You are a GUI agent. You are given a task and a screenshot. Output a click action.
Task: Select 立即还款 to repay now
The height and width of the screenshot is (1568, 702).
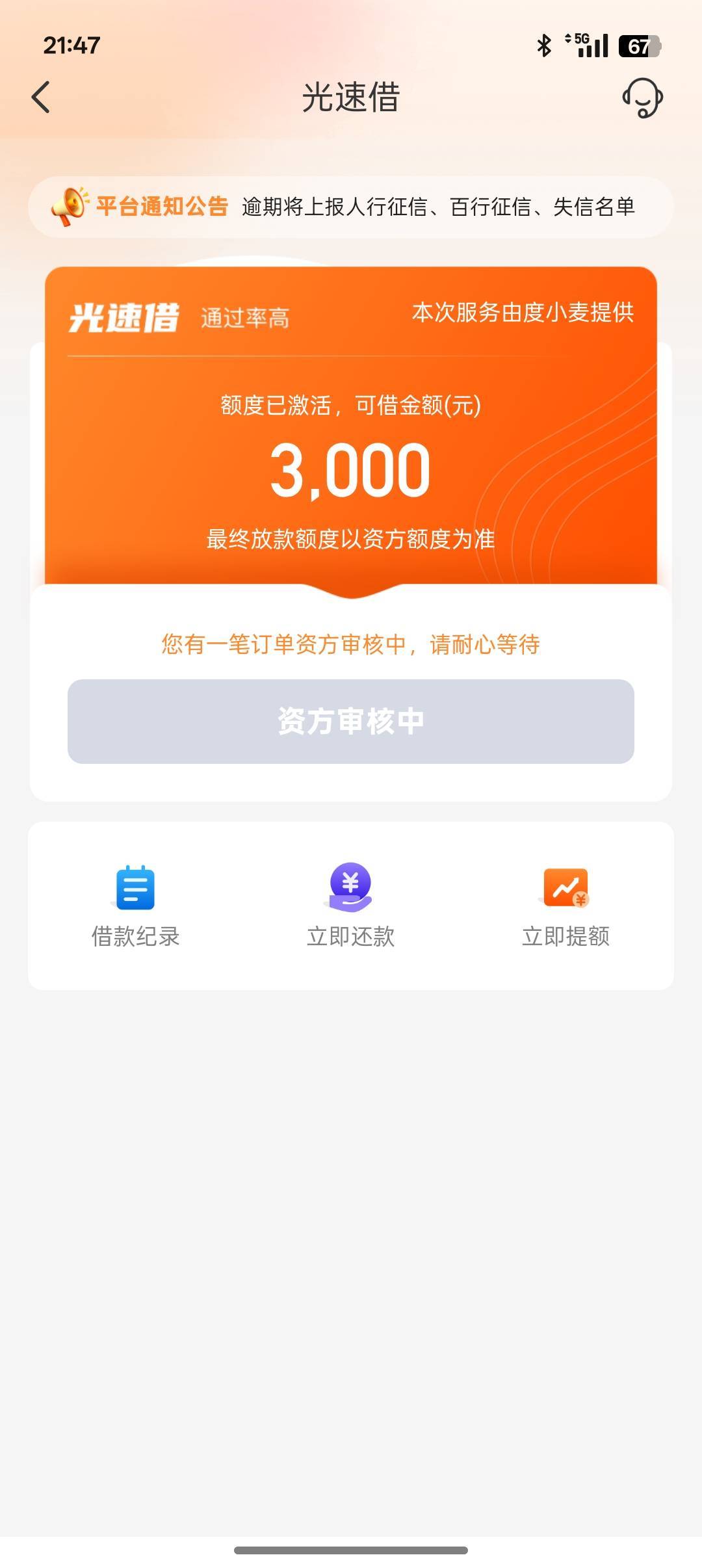click(350, 906)
